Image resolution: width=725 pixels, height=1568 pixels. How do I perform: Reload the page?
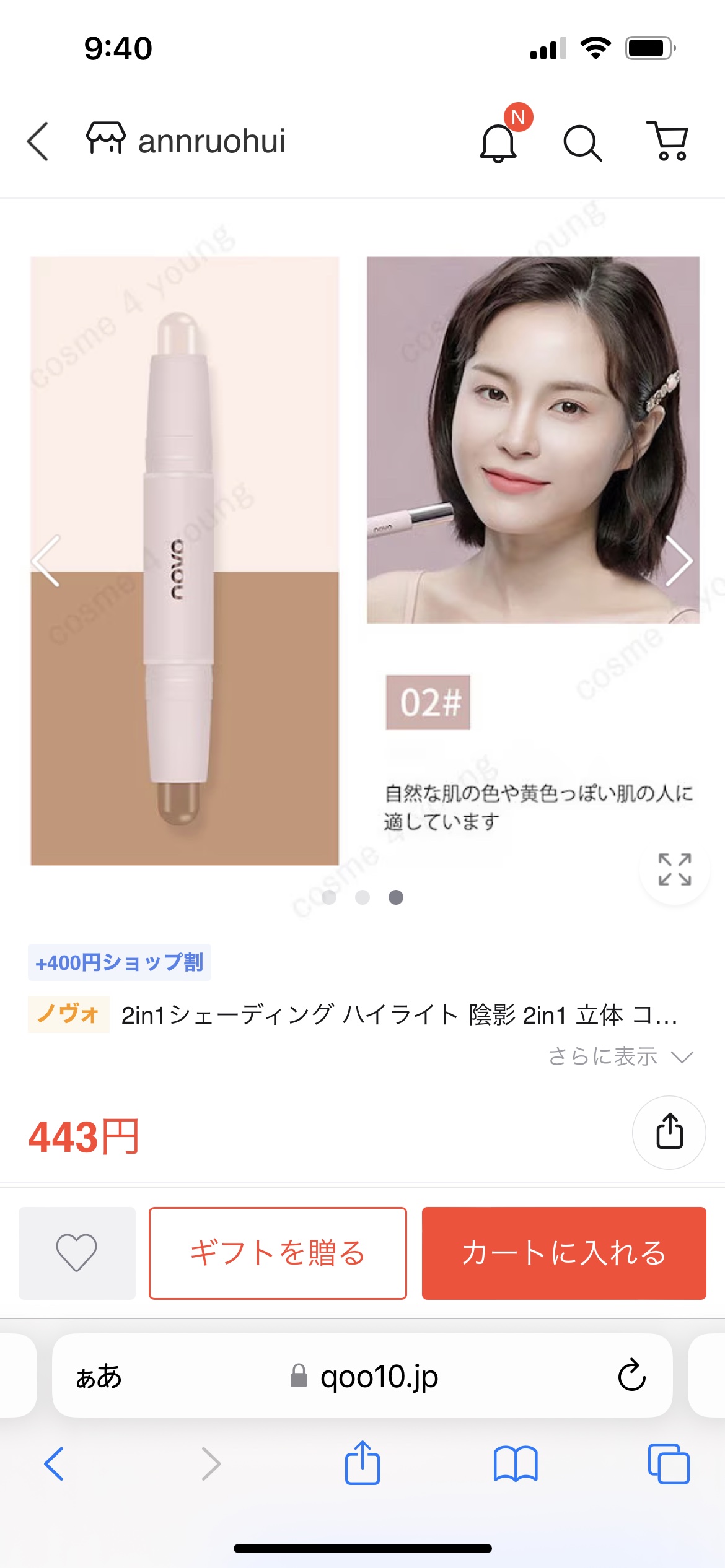pyautogui.click(x=631, y=1376)
